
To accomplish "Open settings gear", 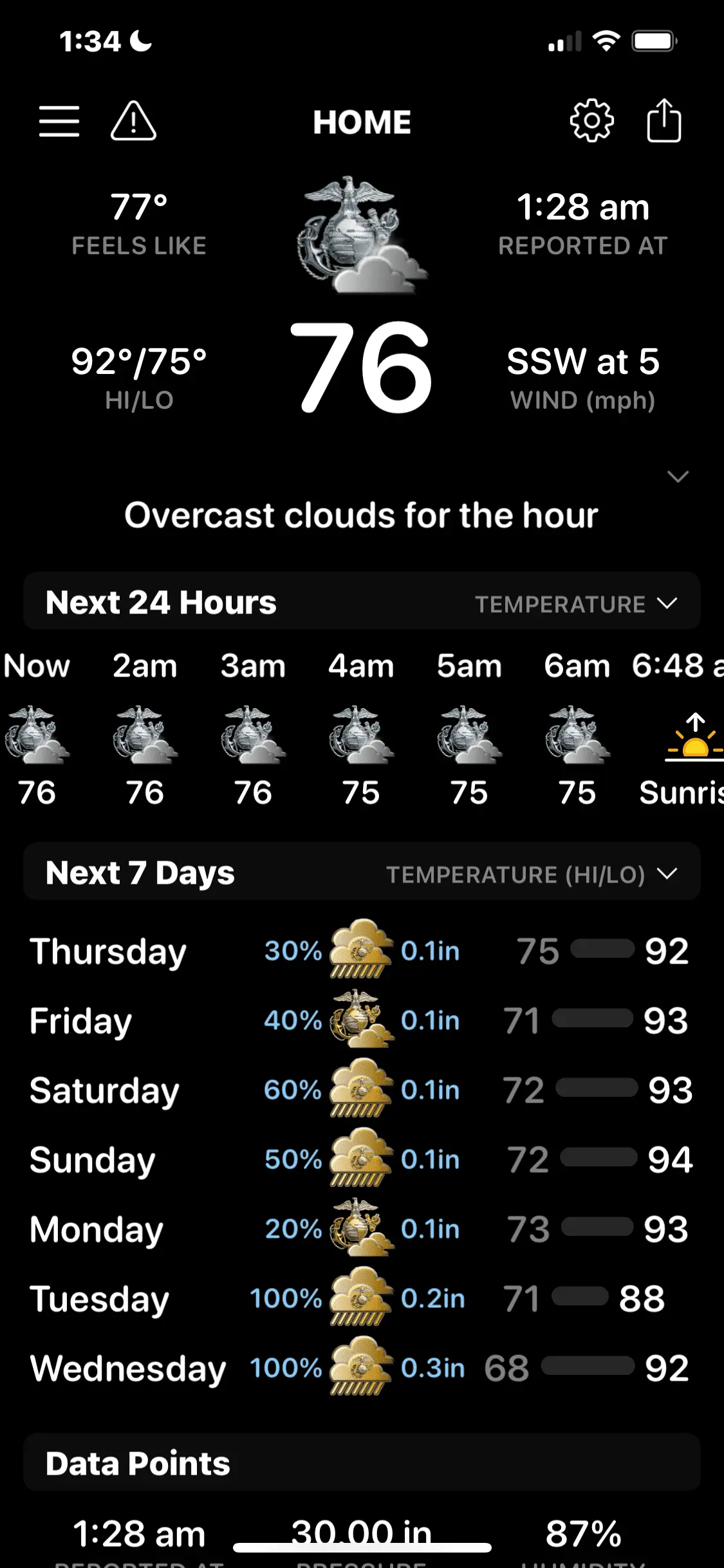I will click(591, 121).
